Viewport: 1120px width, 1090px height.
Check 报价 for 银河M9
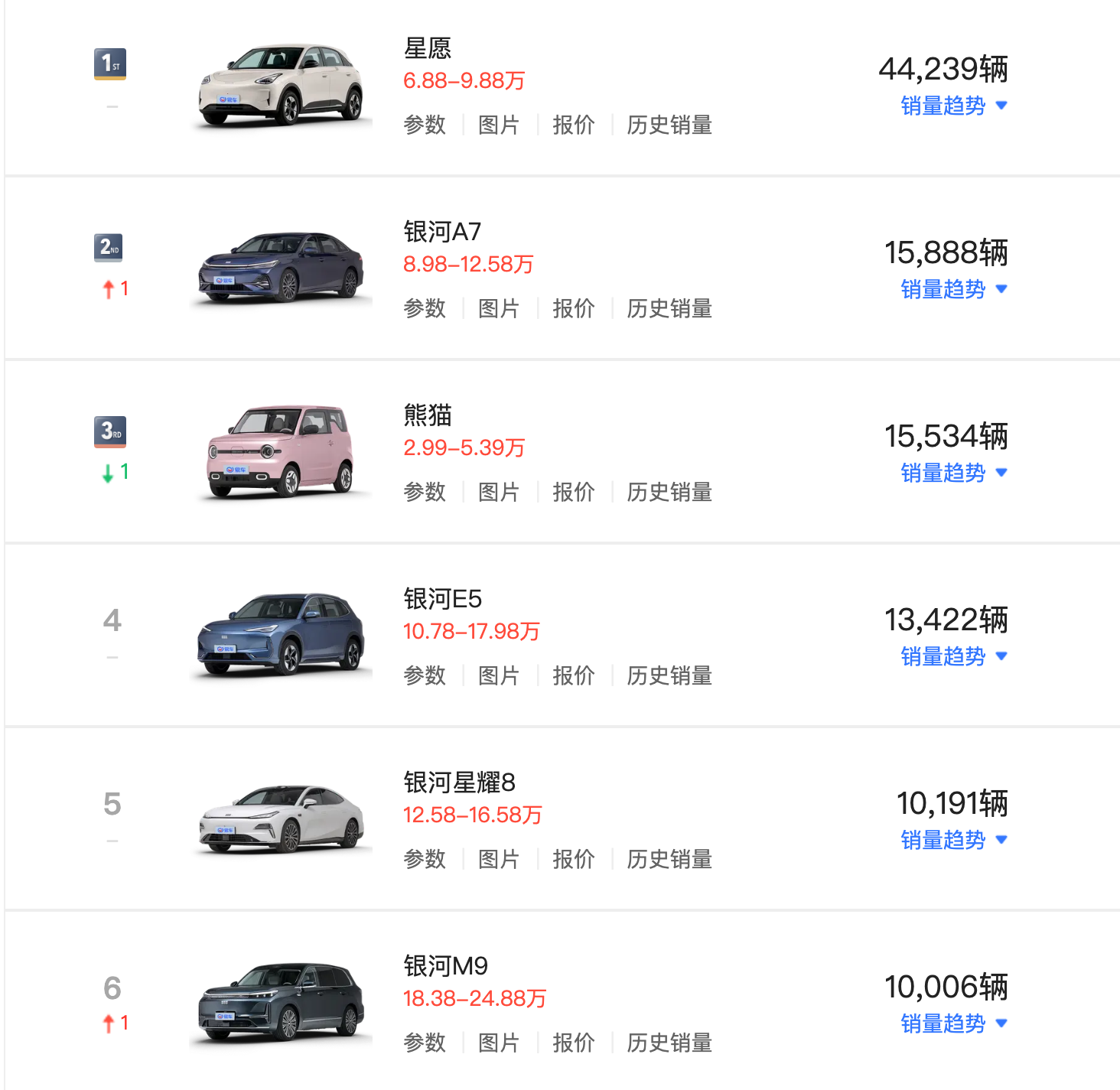point(573,1043)
